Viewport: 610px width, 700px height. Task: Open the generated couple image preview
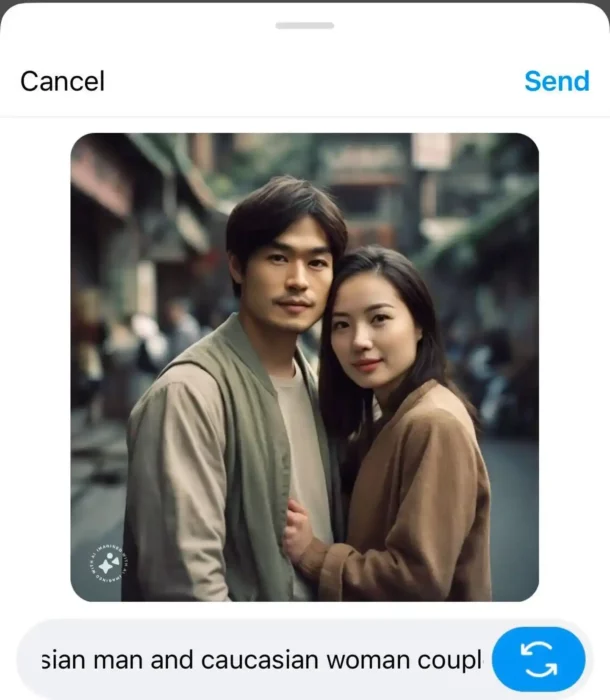[304, 367]
